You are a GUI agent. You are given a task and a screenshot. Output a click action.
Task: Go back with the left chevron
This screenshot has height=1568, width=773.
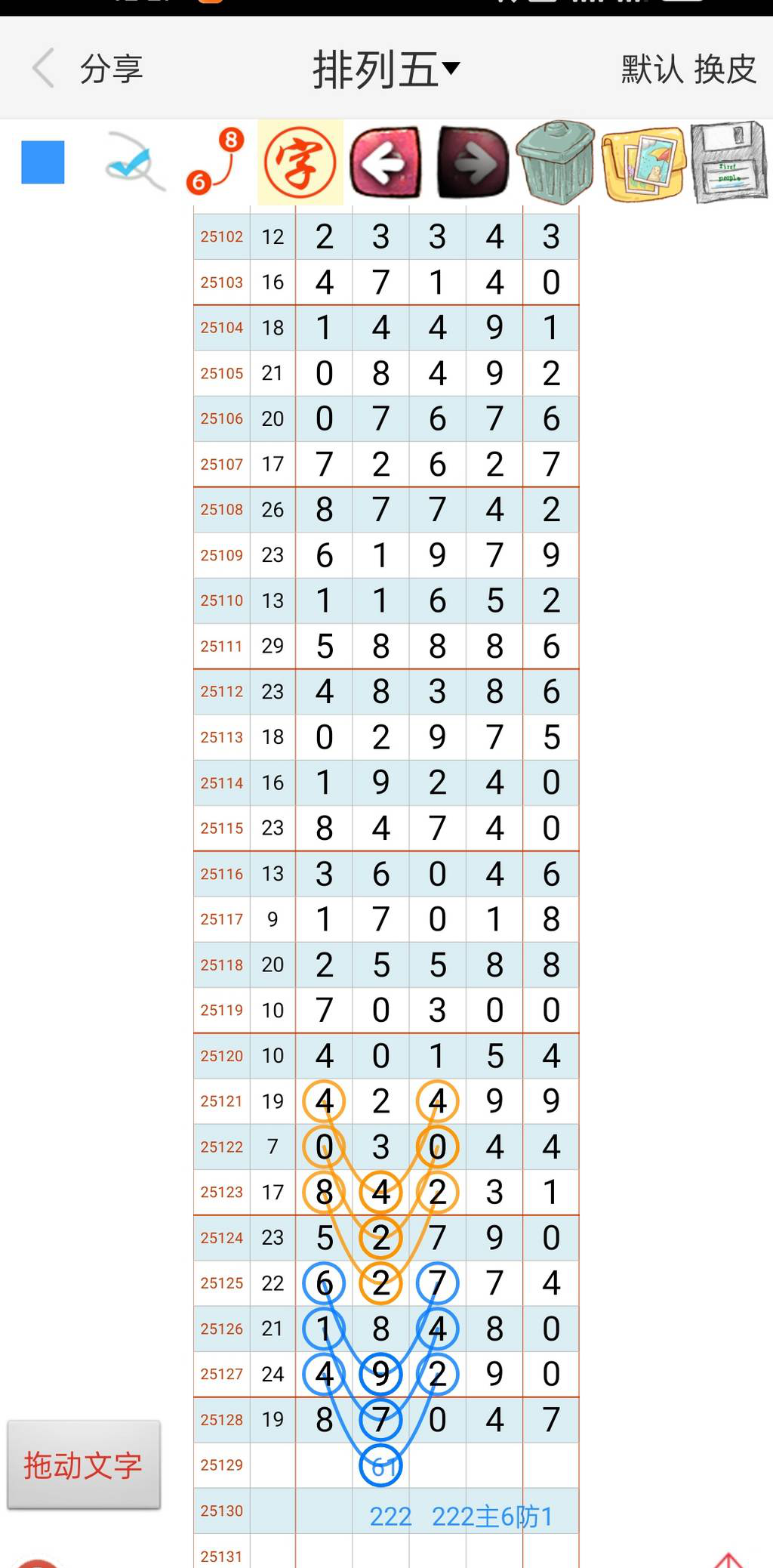pos(44,68)
